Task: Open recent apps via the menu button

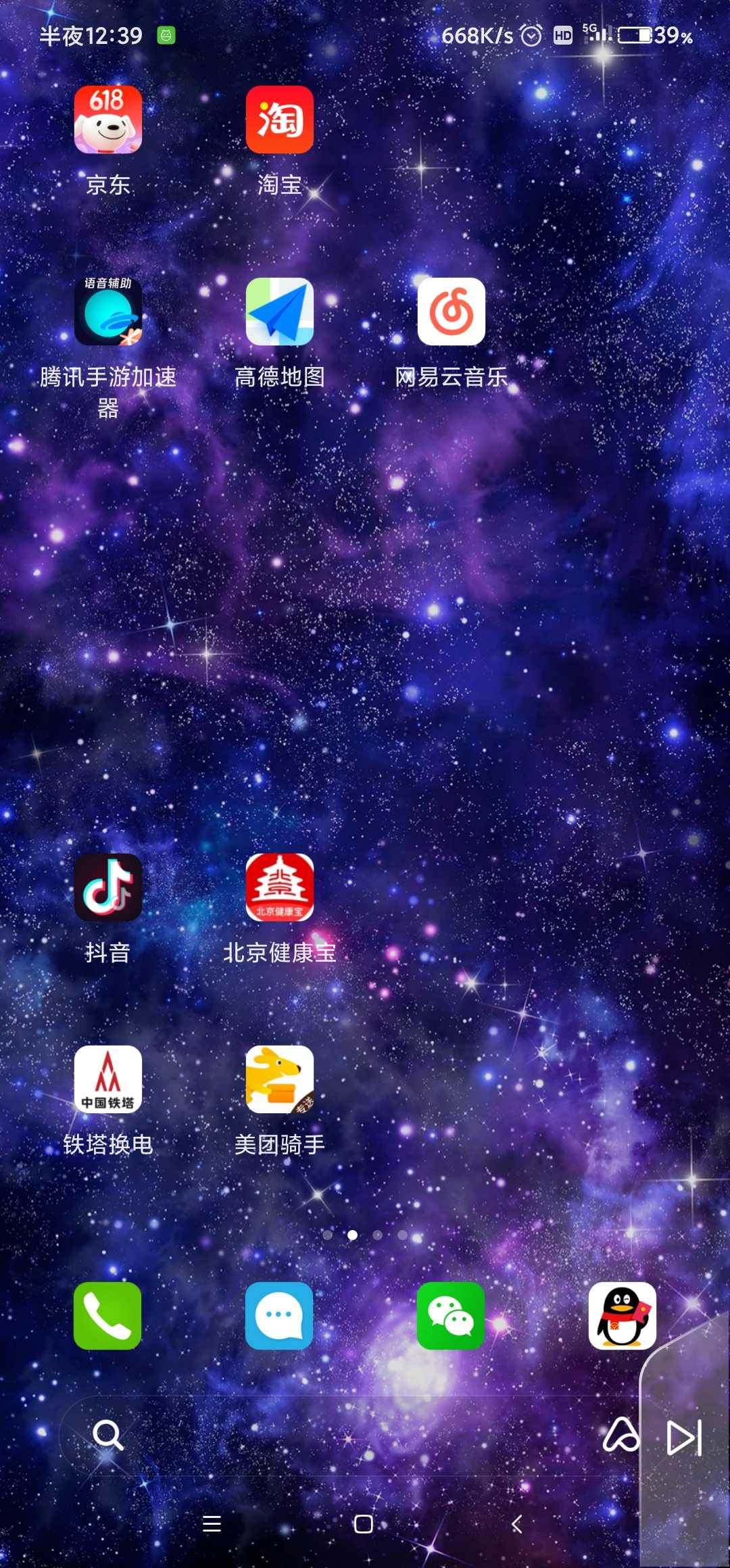Action: (x=212, y=1524)
